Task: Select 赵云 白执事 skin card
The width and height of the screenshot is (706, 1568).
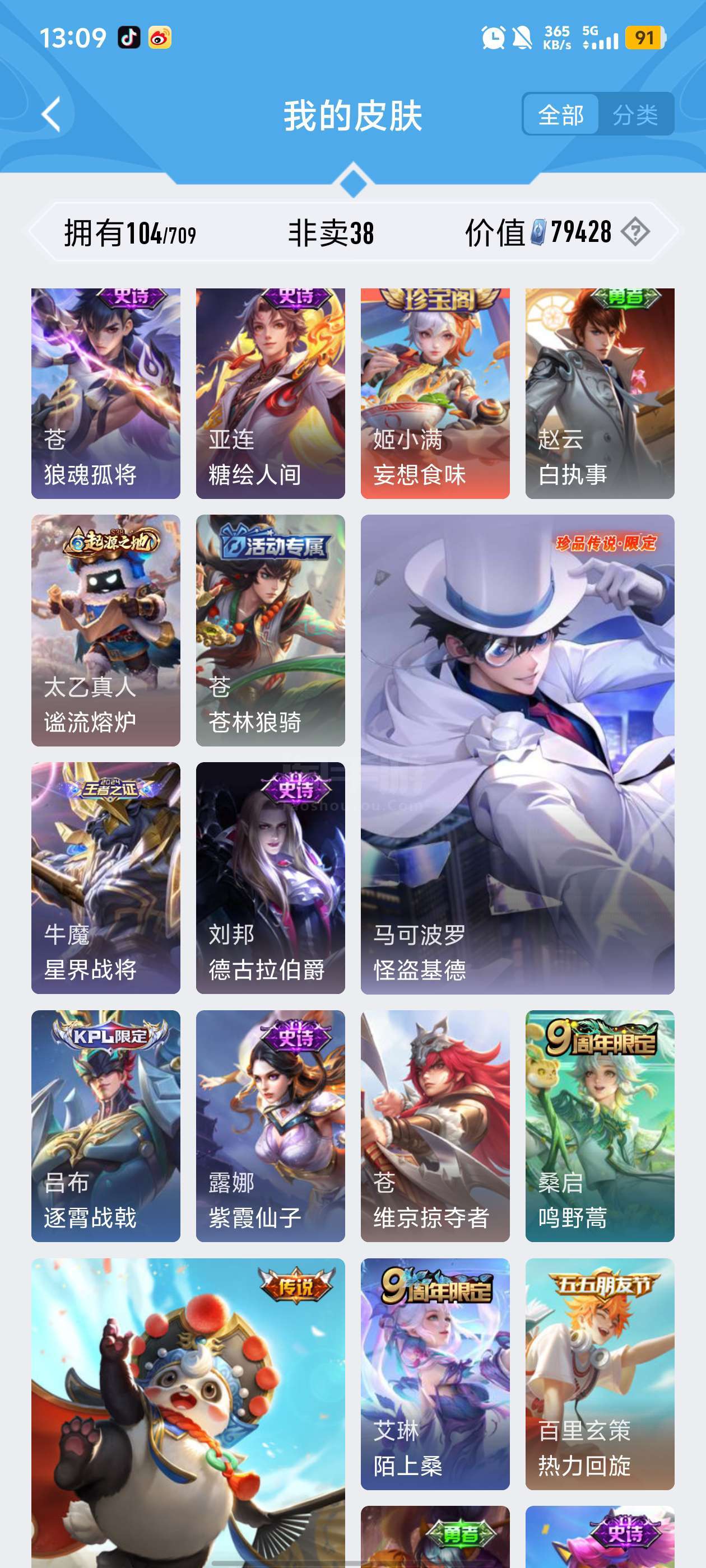Action: 600,393
